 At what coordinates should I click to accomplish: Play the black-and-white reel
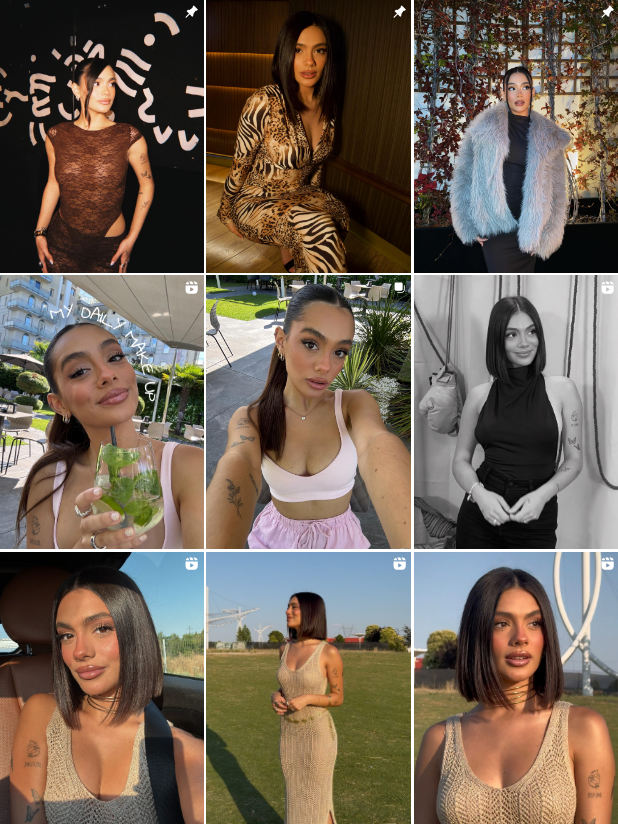pos(515,412)
